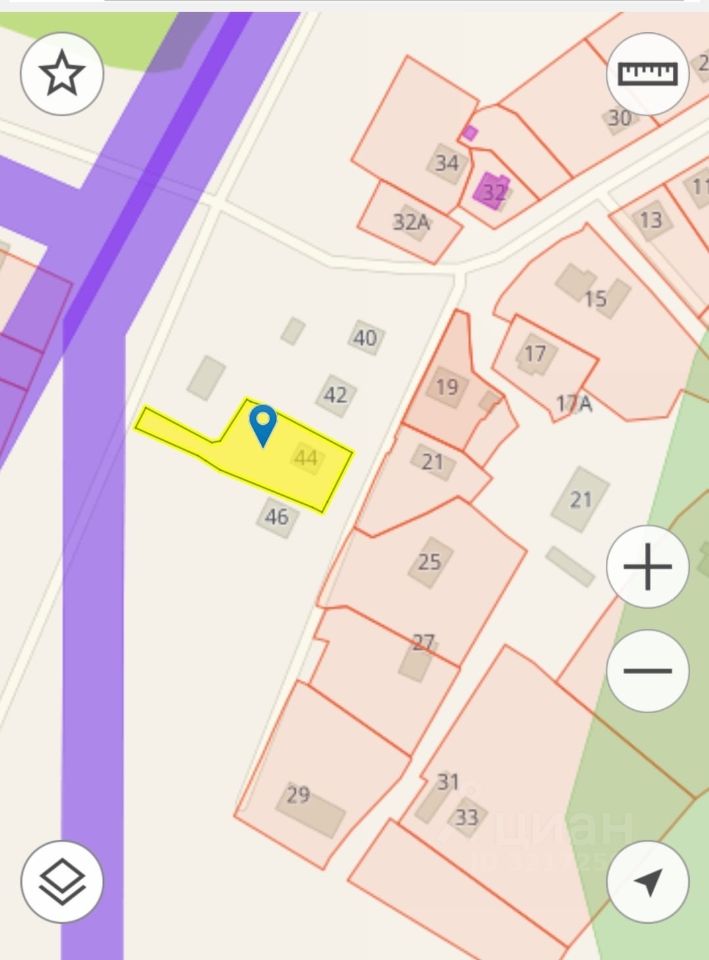The width and height of the screenshot is (709, 960).
Task: Tap the blue pin on the yellow plot
Action: point(263,424)
